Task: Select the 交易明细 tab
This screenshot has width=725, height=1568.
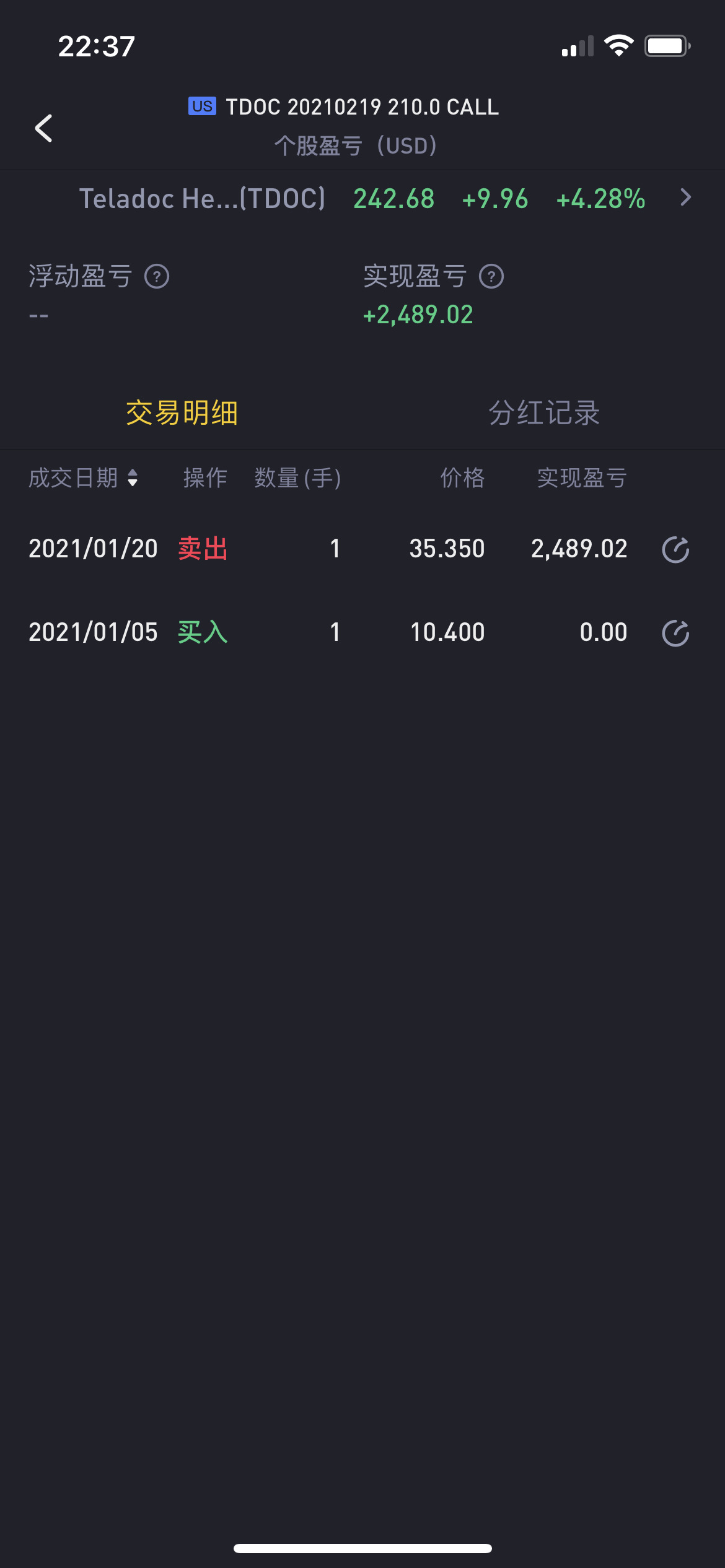Action: (182, 412)
